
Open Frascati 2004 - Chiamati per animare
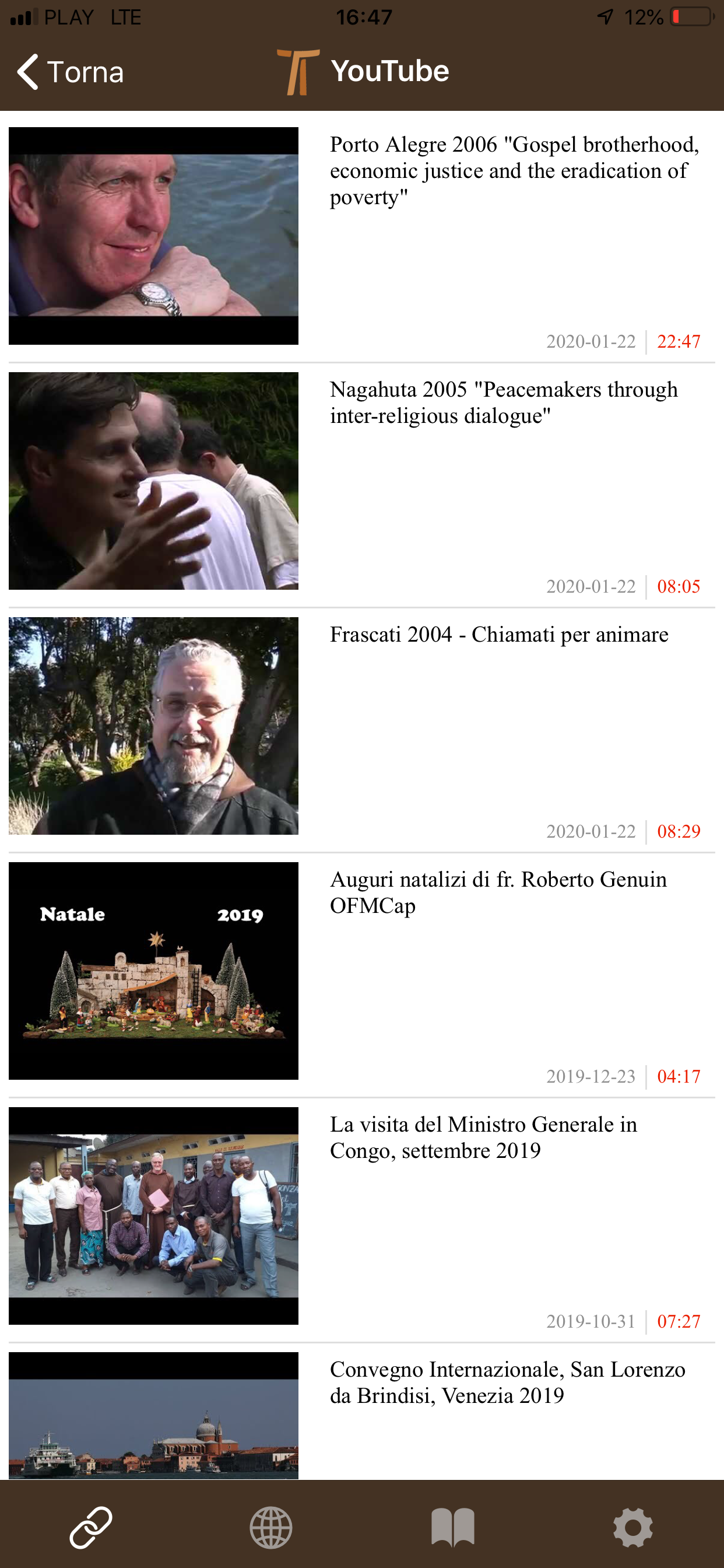[x=153, y=726]
